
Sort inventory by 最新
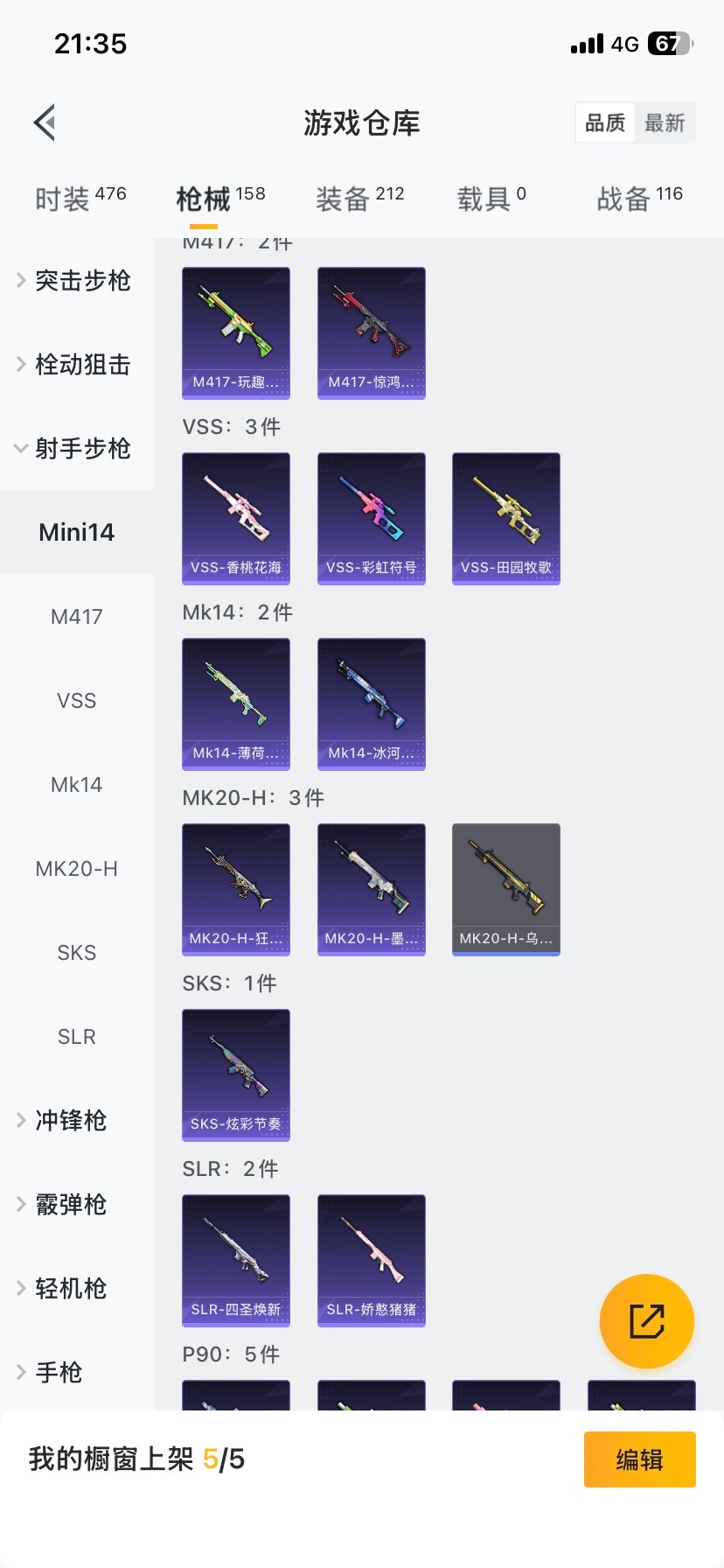(x=665, y=122)
